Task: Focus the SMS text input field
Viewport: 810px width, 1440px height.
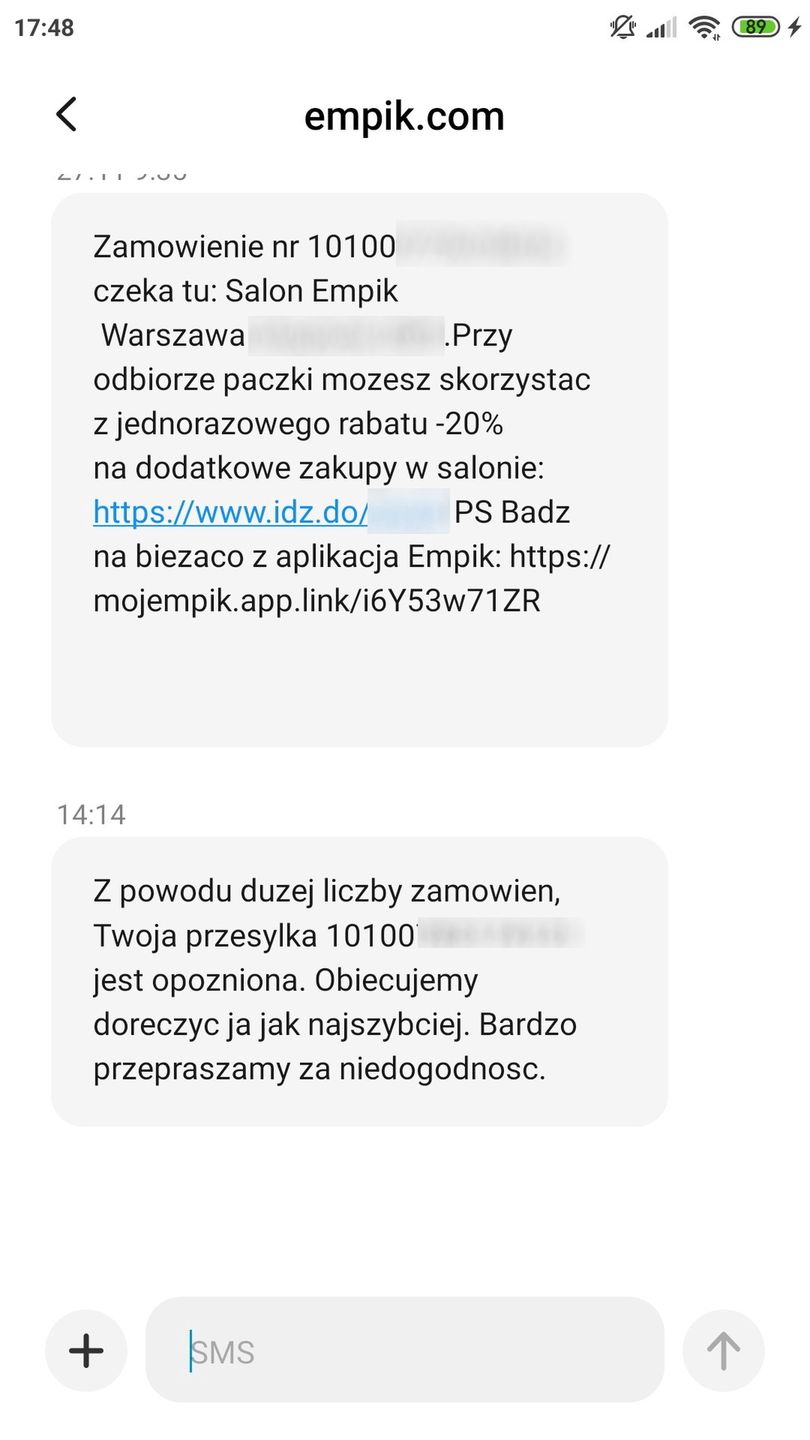Action: point(405,1351)
